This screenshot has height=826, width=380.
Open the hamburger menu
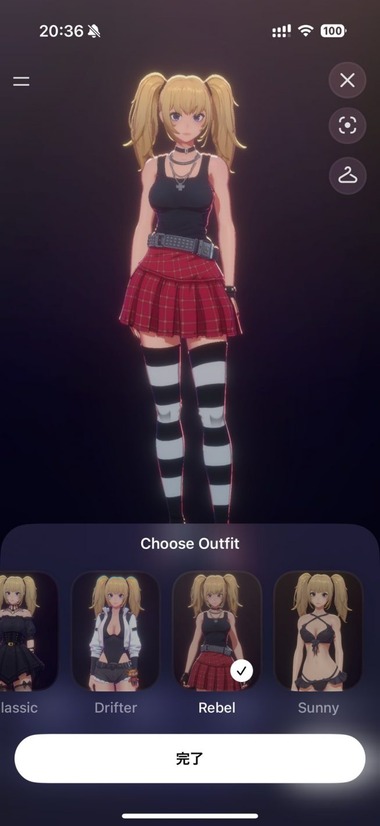pos(21,82)
